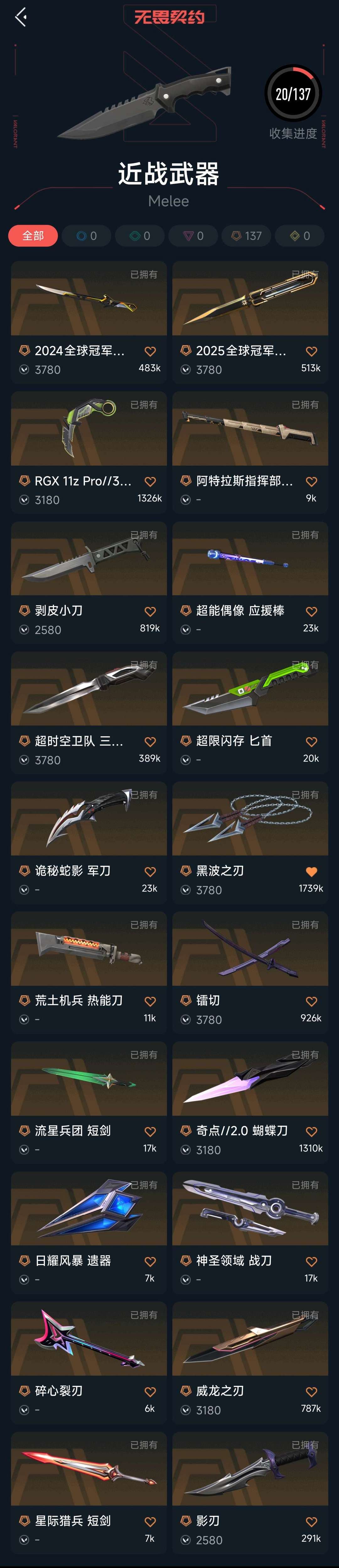Like the 诡秘蛇影 军刀 skin

tap(150, 872)
